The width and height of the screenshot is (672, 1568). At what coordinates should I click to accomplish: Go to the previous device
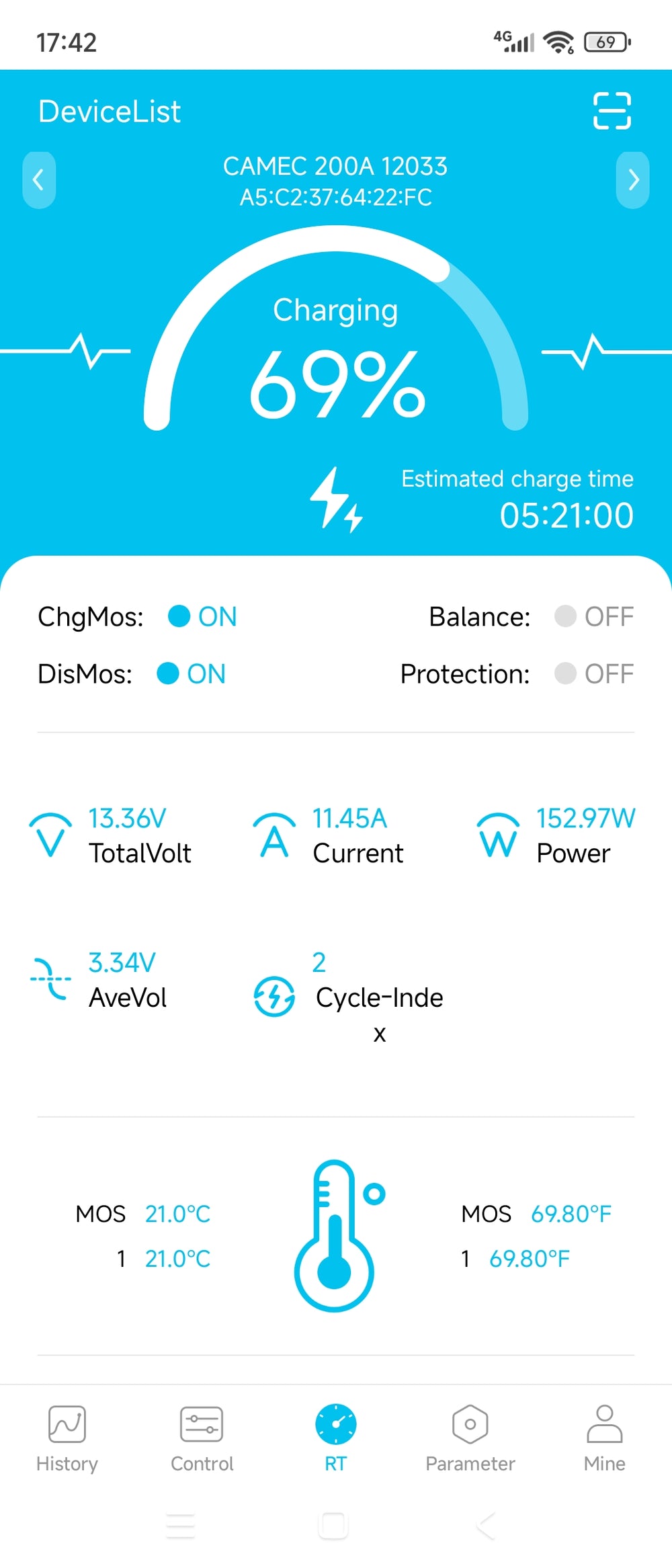click(39, 180)
